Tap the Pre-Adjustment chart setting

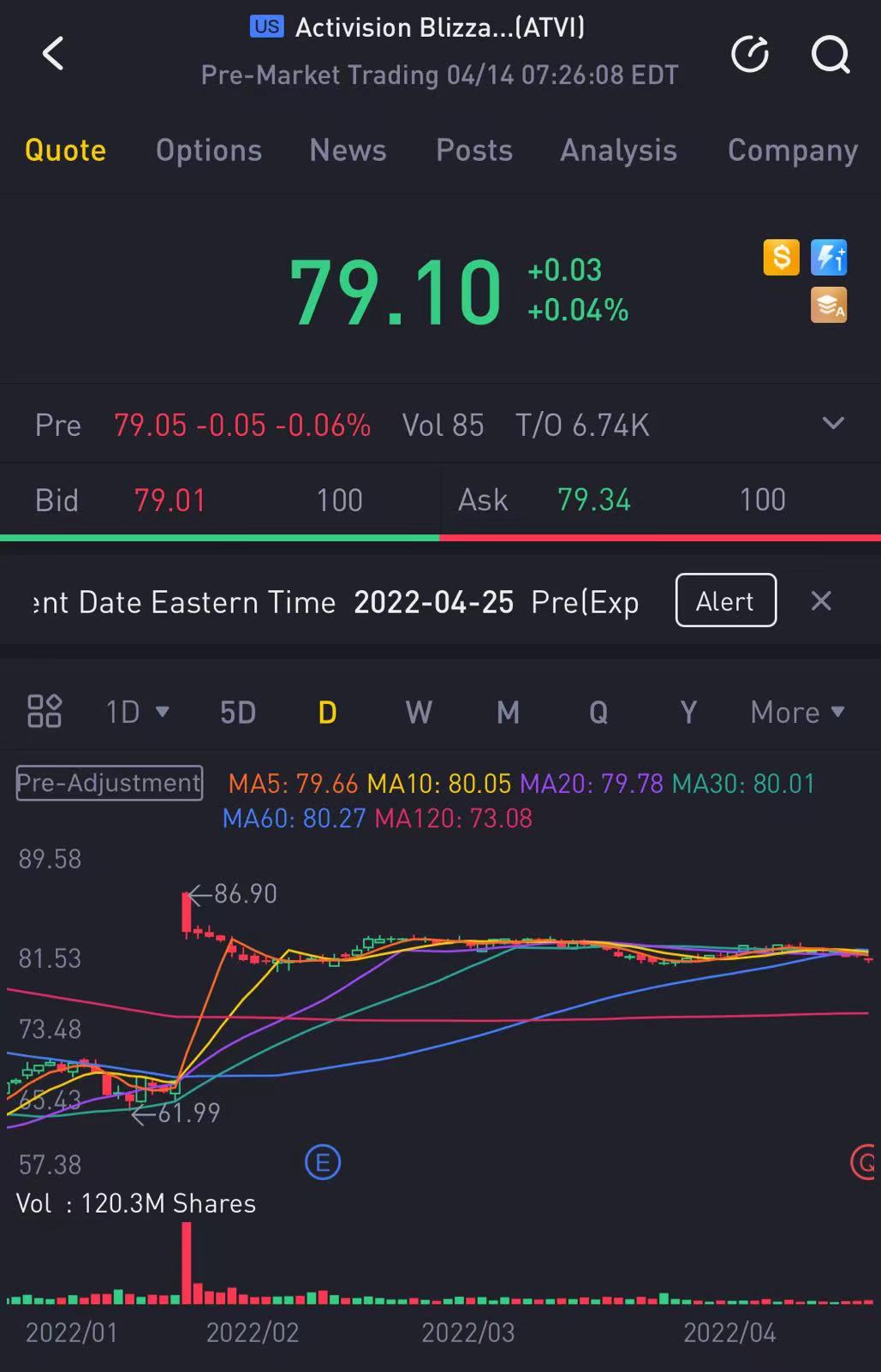(x=110, y=783)
